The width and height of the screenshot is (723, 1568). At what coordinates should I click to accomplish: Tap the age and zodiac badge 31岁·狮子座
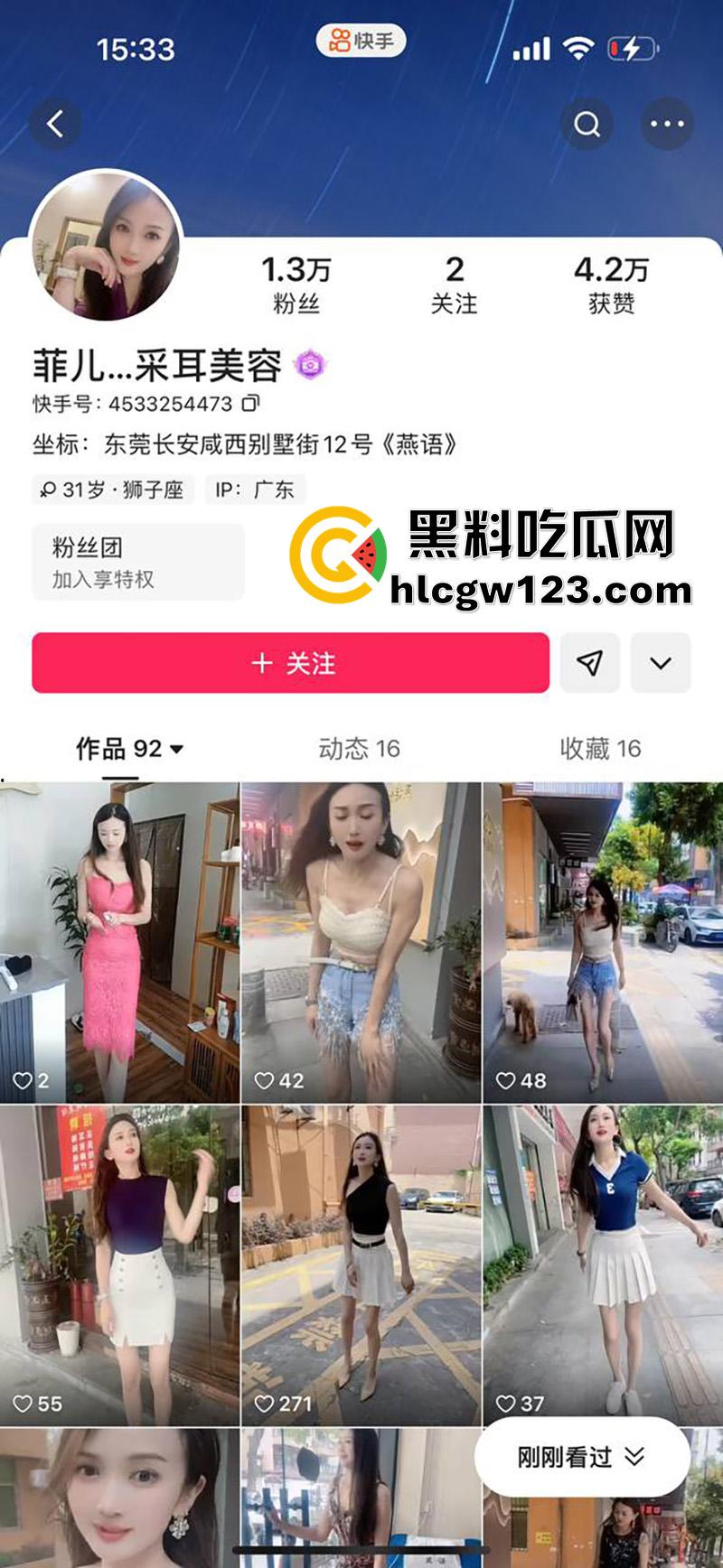115,490
